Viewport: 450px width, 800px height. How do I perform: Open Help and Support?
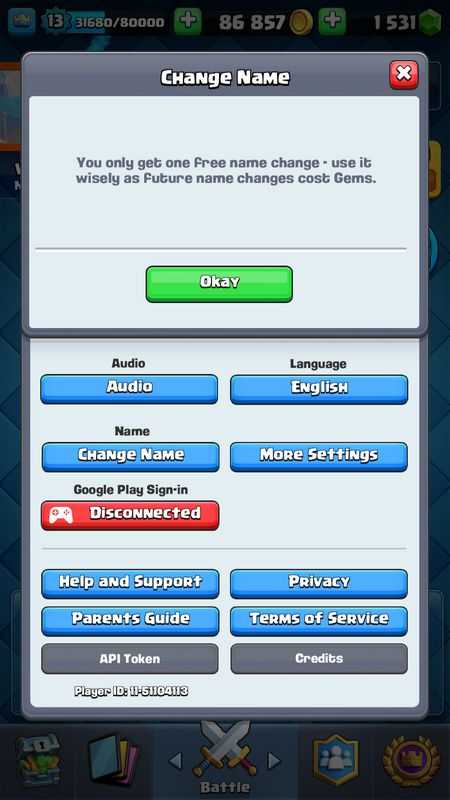(130, 584)
